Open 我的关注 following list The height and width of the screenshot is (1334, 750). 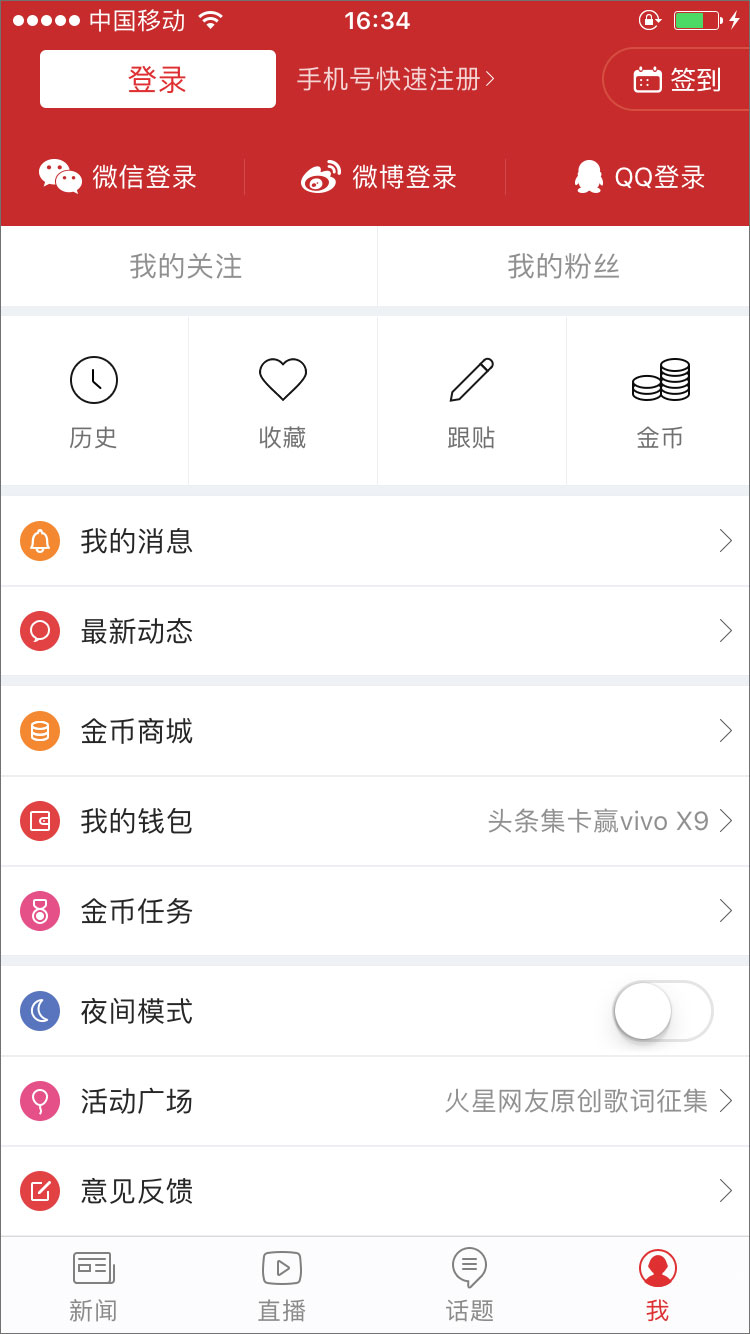[x=187, y=266]
